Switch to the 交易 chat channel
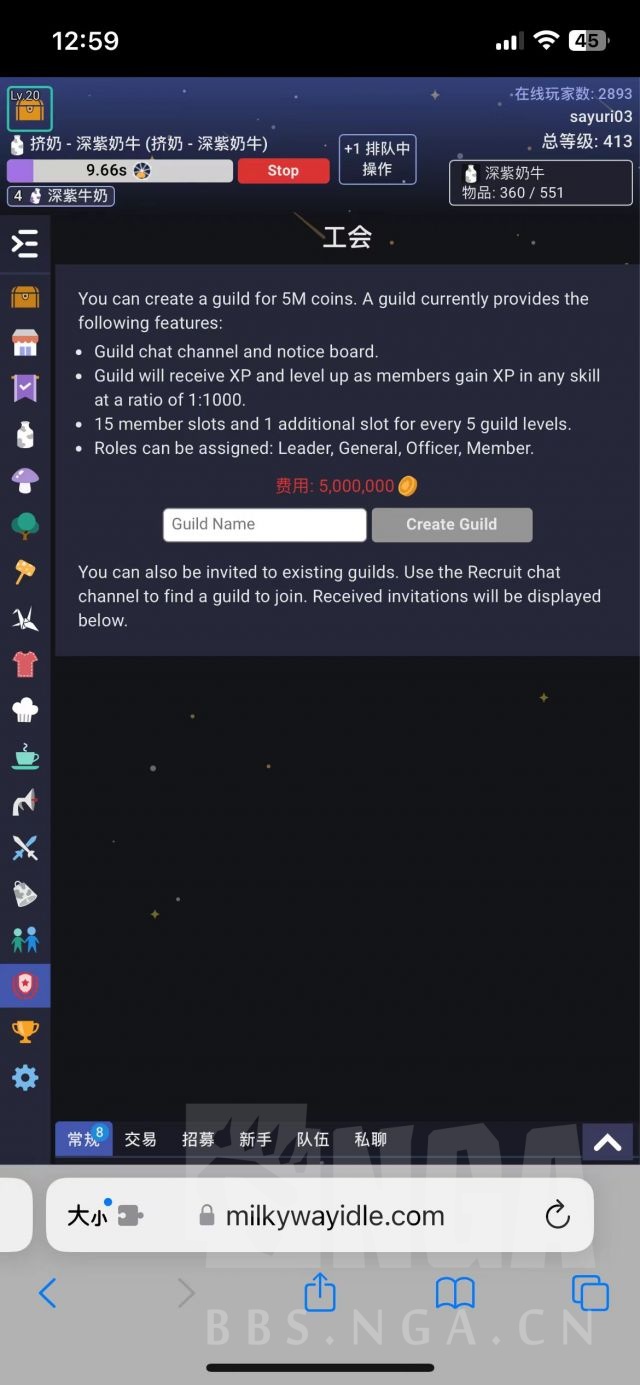This screenshot has height=1385, width=640. coord(140,1139)
